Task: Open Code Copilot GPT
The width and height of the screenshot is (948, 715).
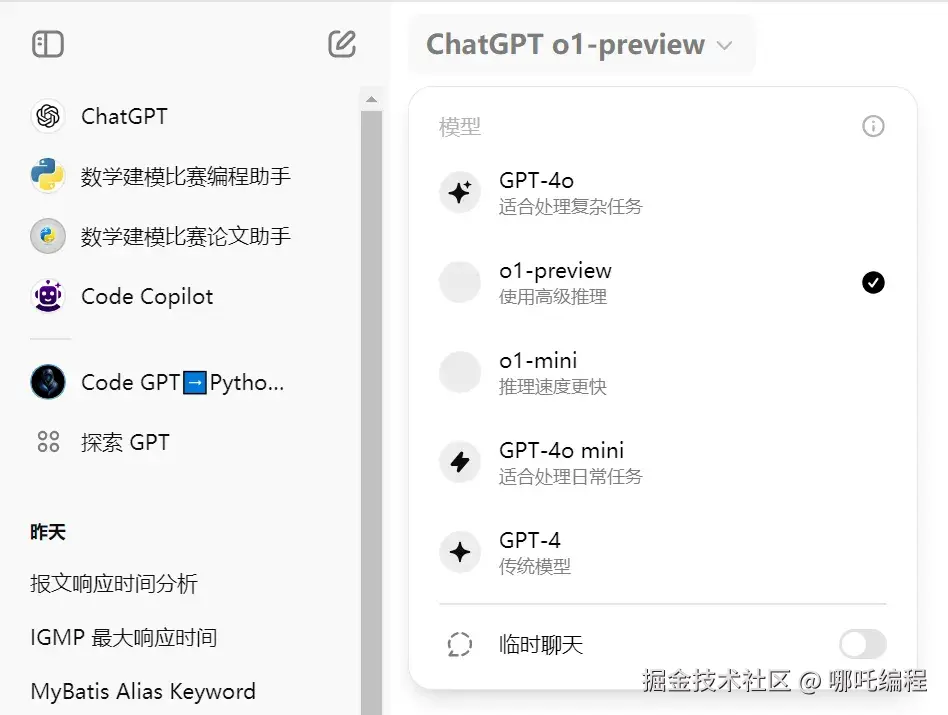Action: [x=146, y=297]
